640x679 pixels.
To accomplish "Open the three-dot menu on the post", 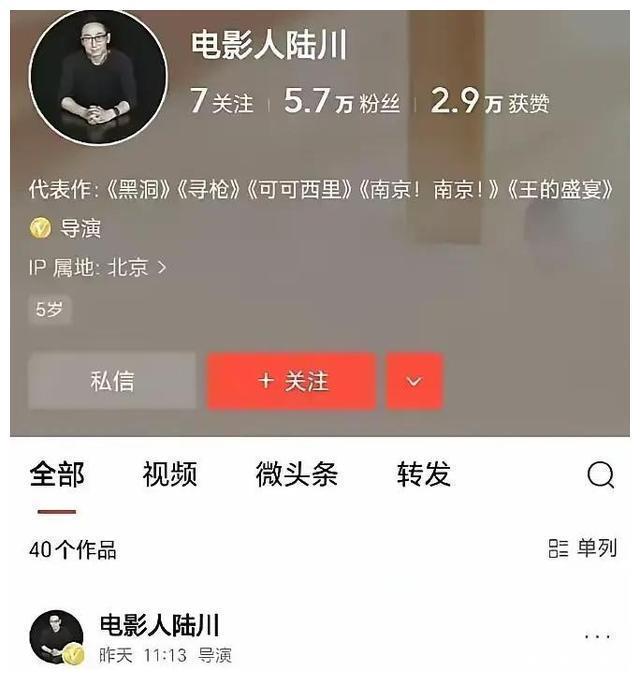I will [x=597, y=637].
